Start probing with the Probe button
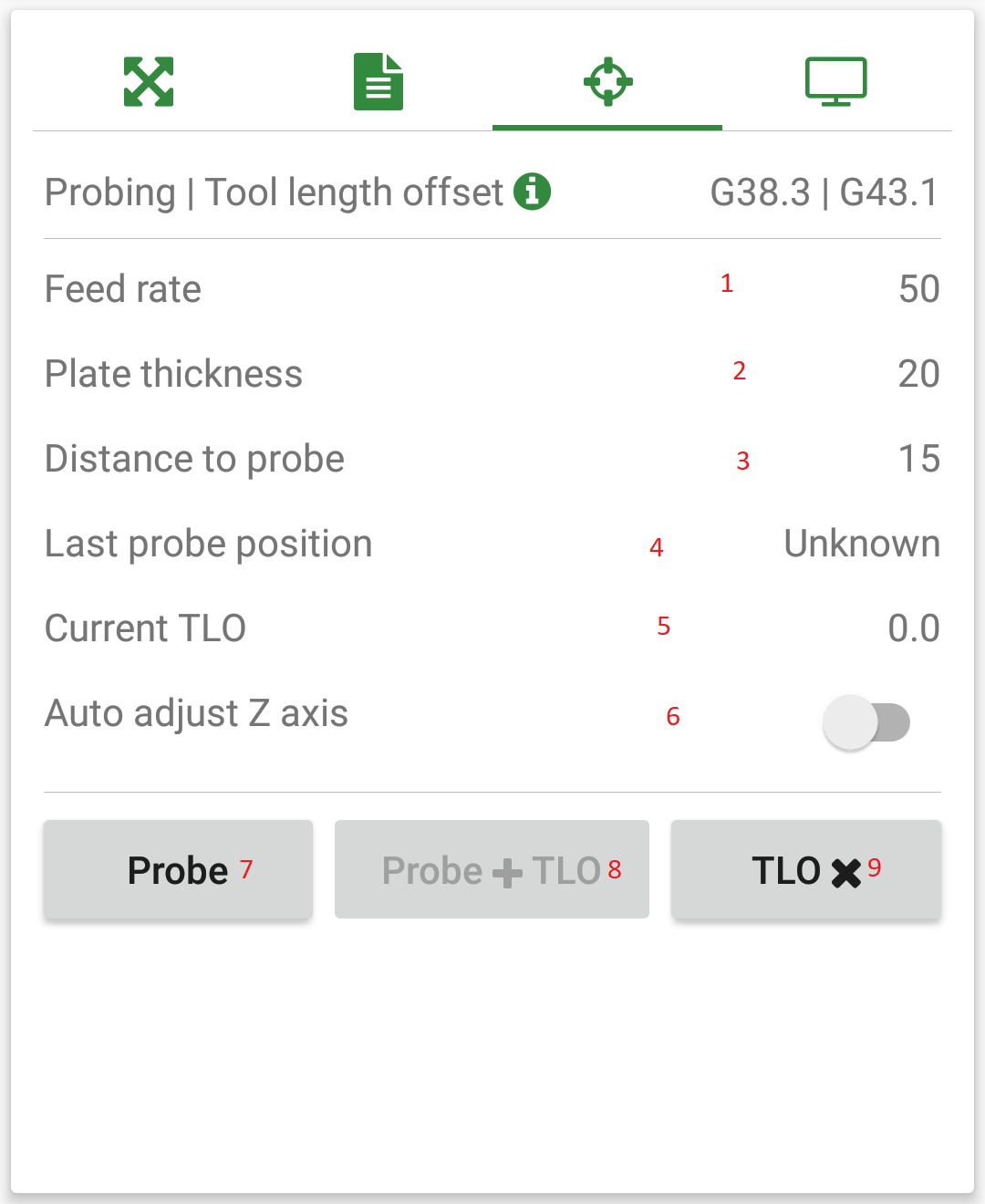Screen dimensions: 985x1204 [178, 870]
